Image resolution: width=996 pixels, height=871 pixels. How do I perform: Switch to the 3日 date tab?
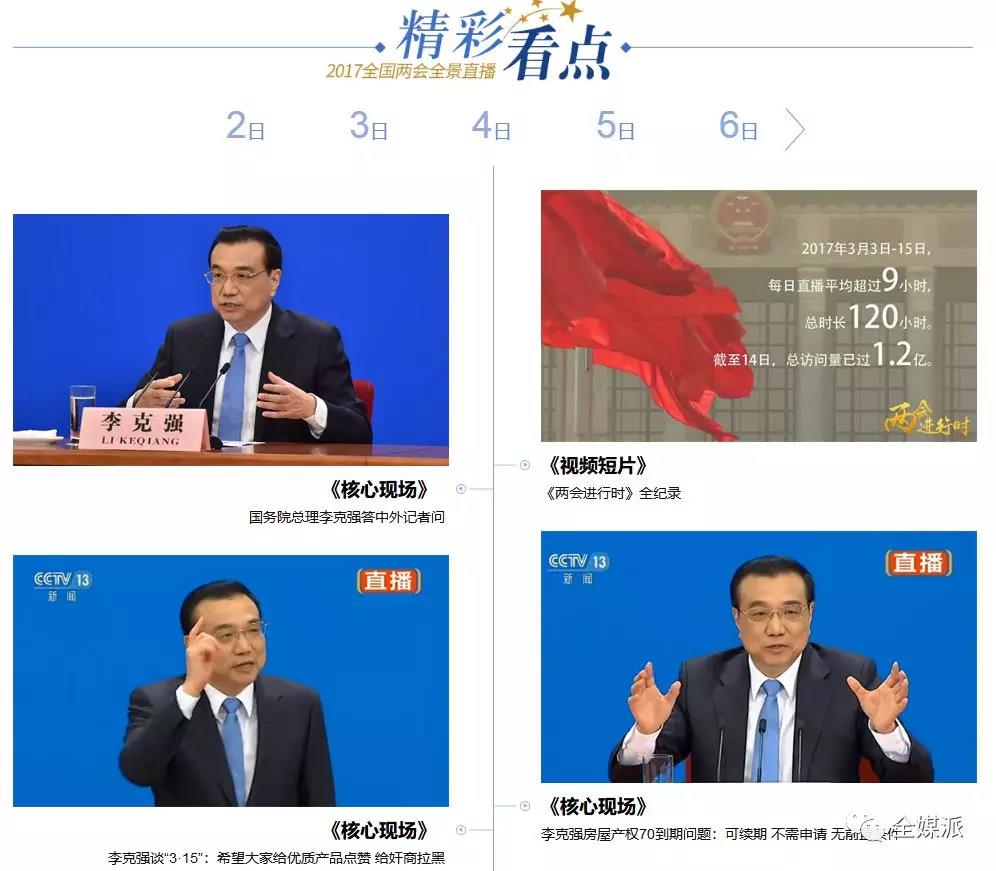pyautogui.click(x=368, y=127)
